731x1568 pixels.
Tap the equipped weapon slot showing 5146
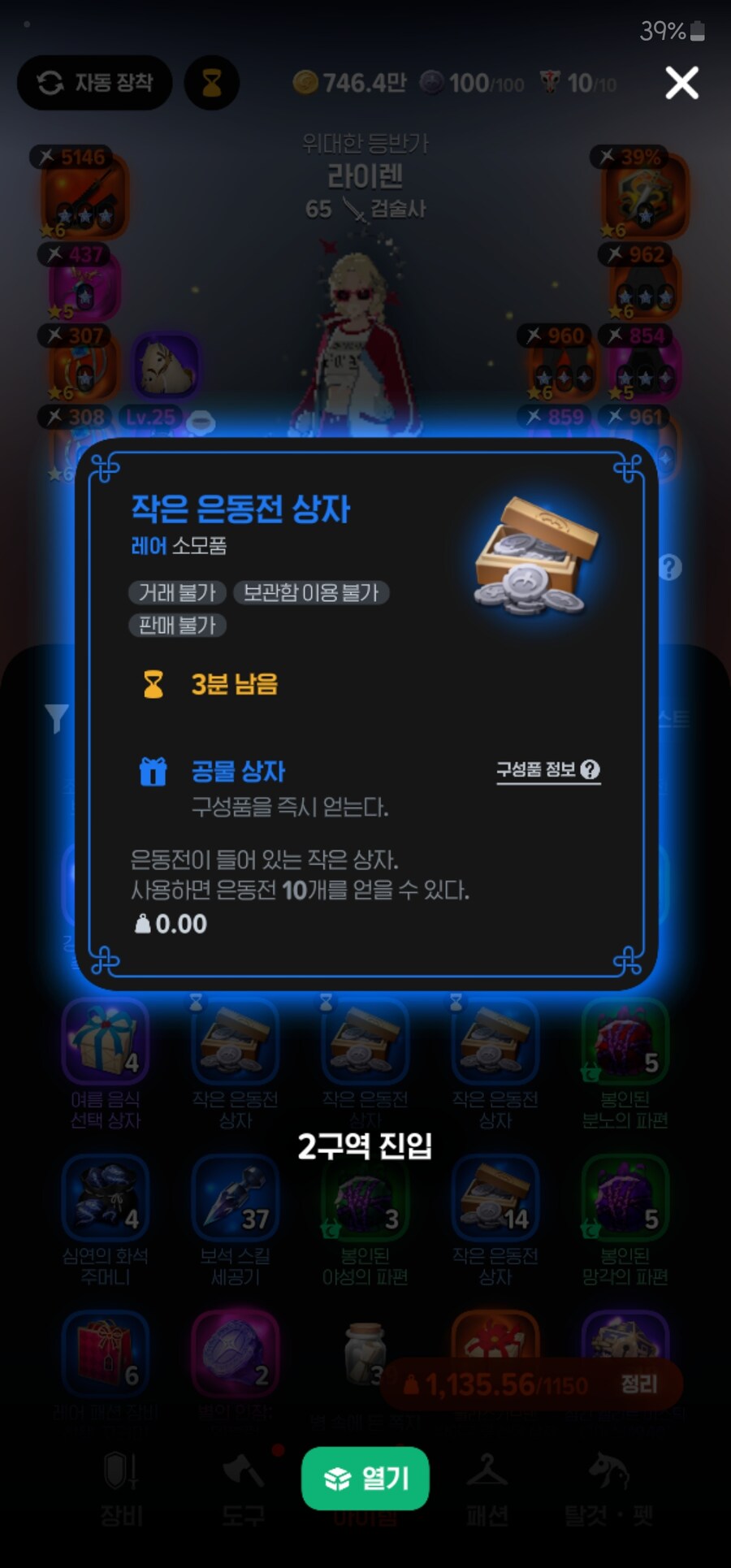tap(85, 195)
